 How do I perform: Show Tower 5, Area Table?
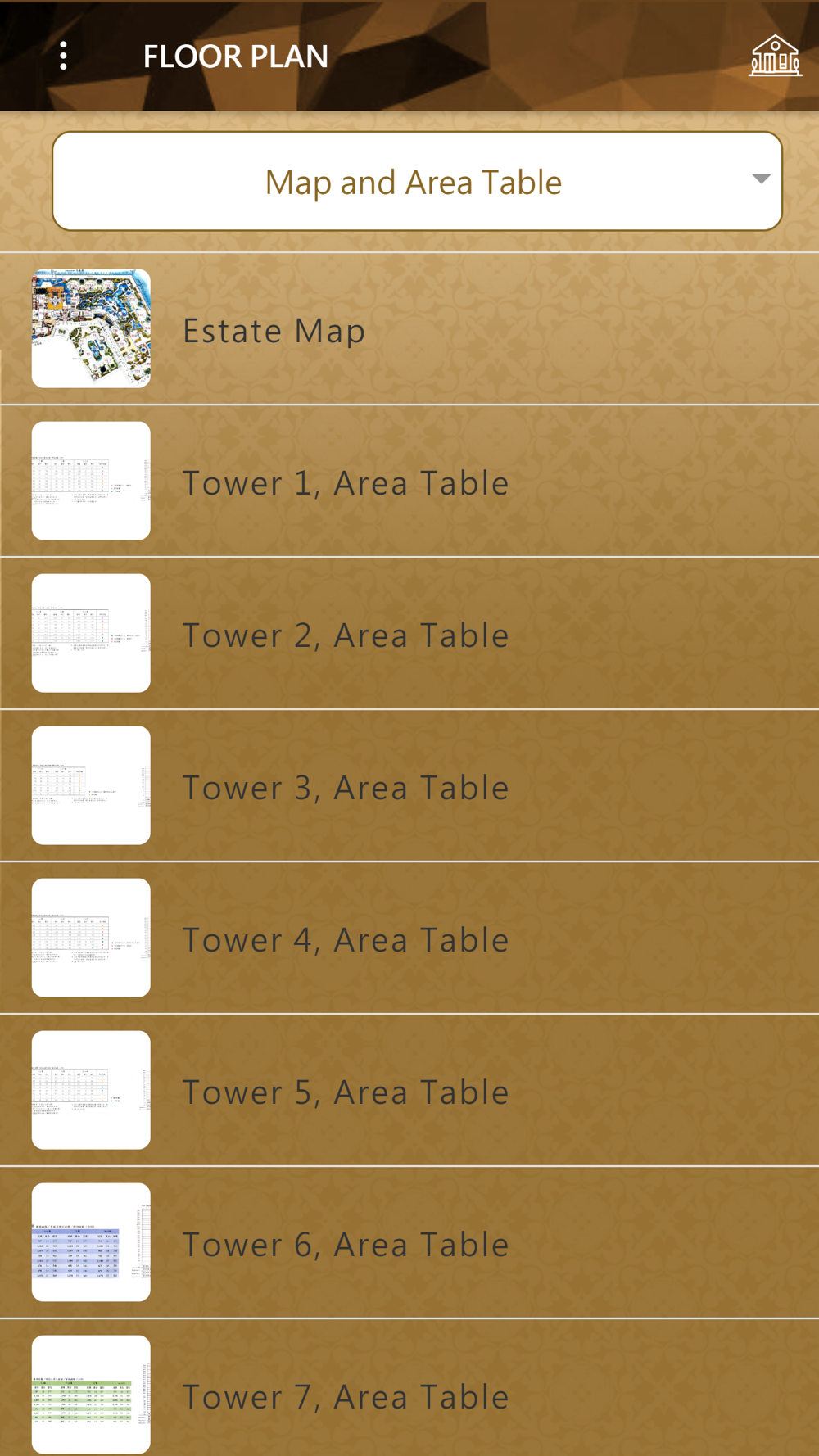pyautogui.click(x=409, y=1091)
